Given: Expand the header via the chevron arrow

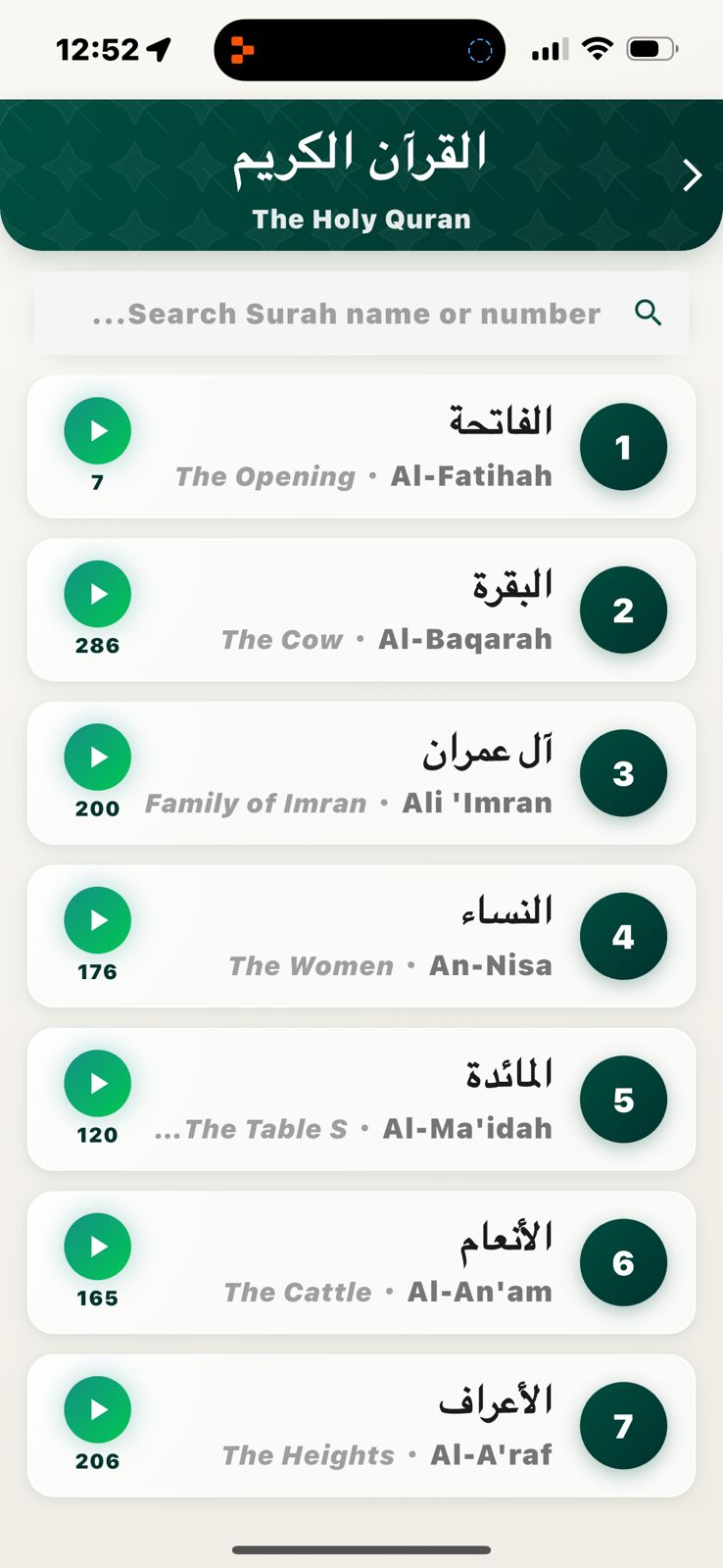Looking at the screenshot, I should 693,174.
